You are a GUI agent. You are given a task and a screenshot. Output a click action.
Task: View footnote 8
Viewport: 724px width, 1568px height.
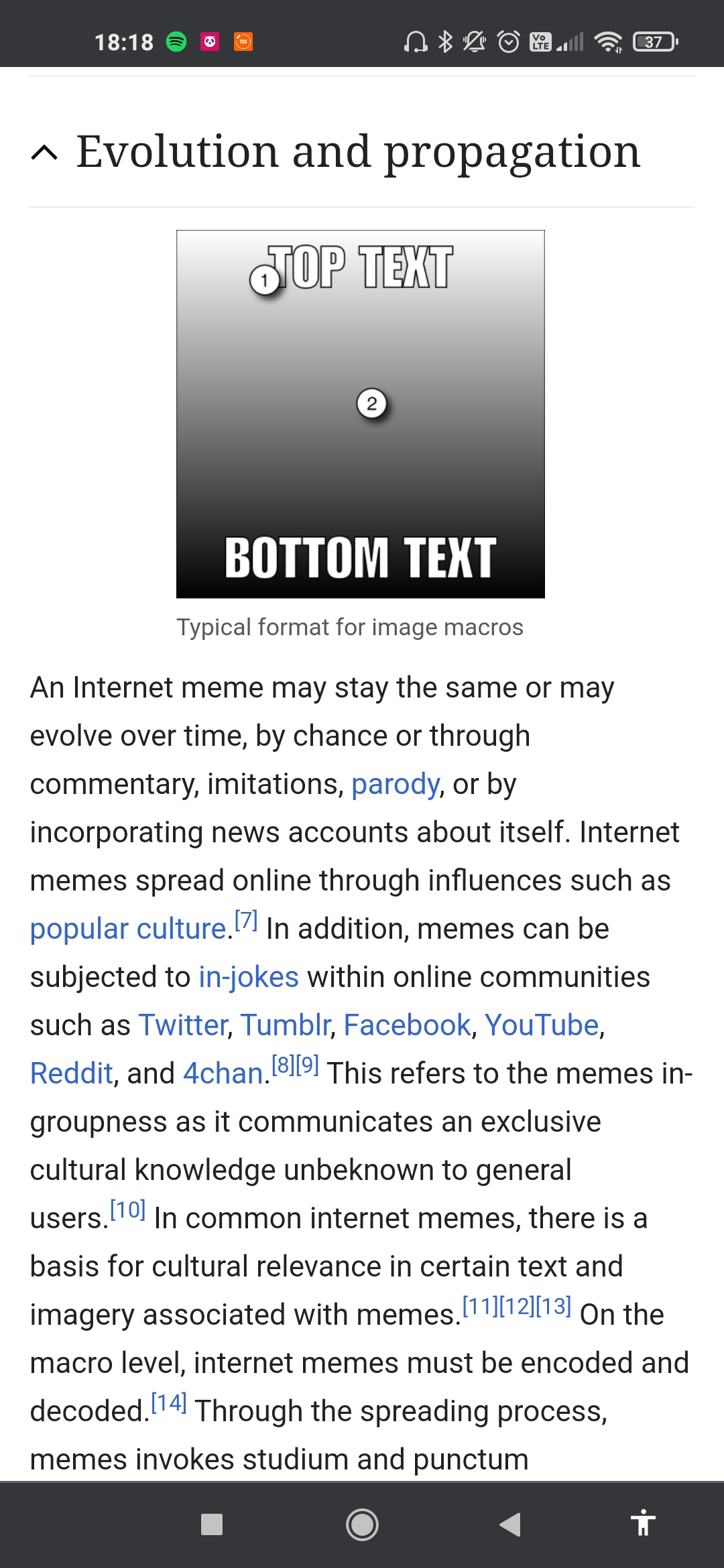[283, 1065]
